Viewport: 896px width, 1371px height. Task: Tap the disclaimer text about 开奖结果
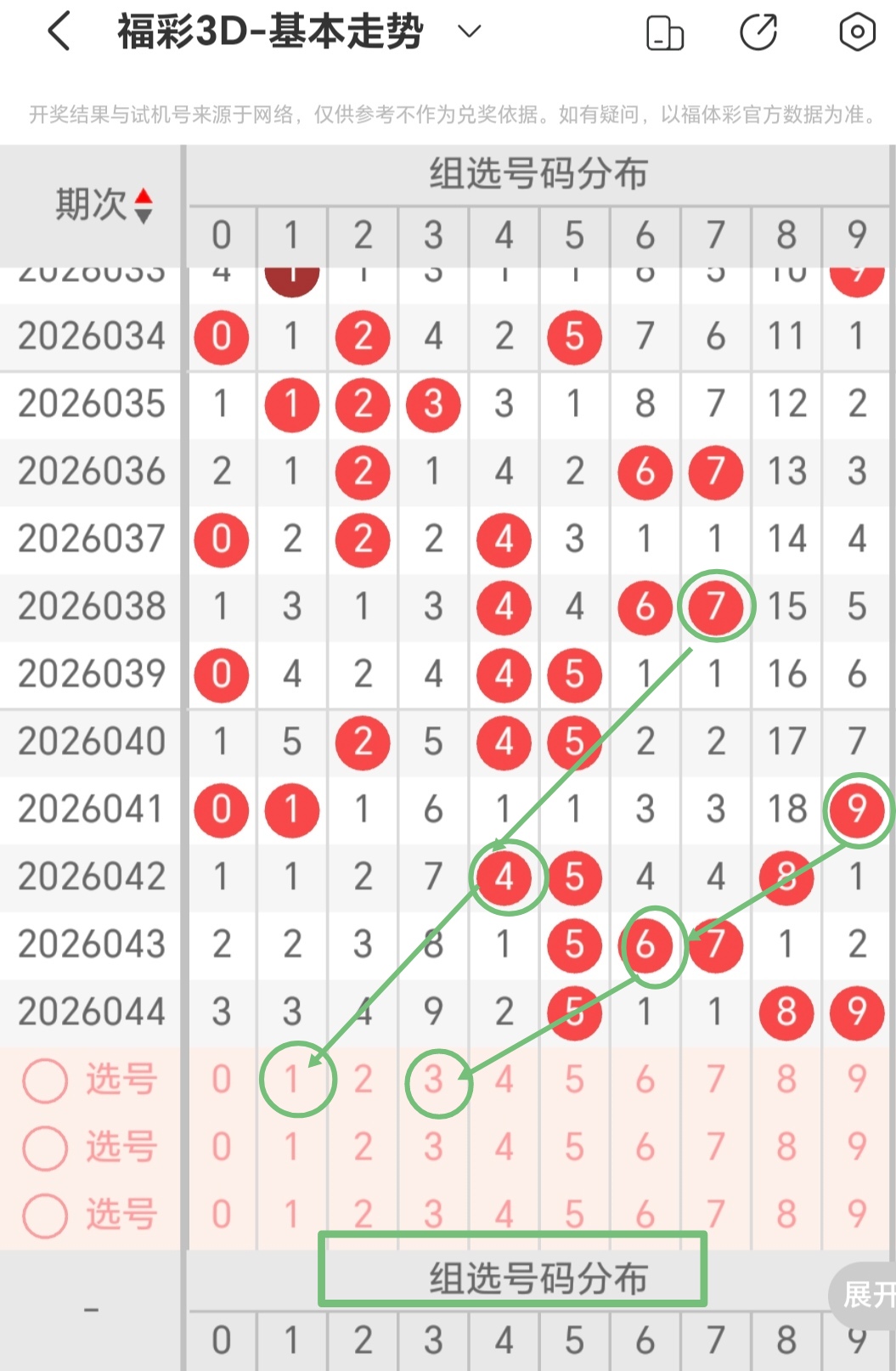point(448,111)
